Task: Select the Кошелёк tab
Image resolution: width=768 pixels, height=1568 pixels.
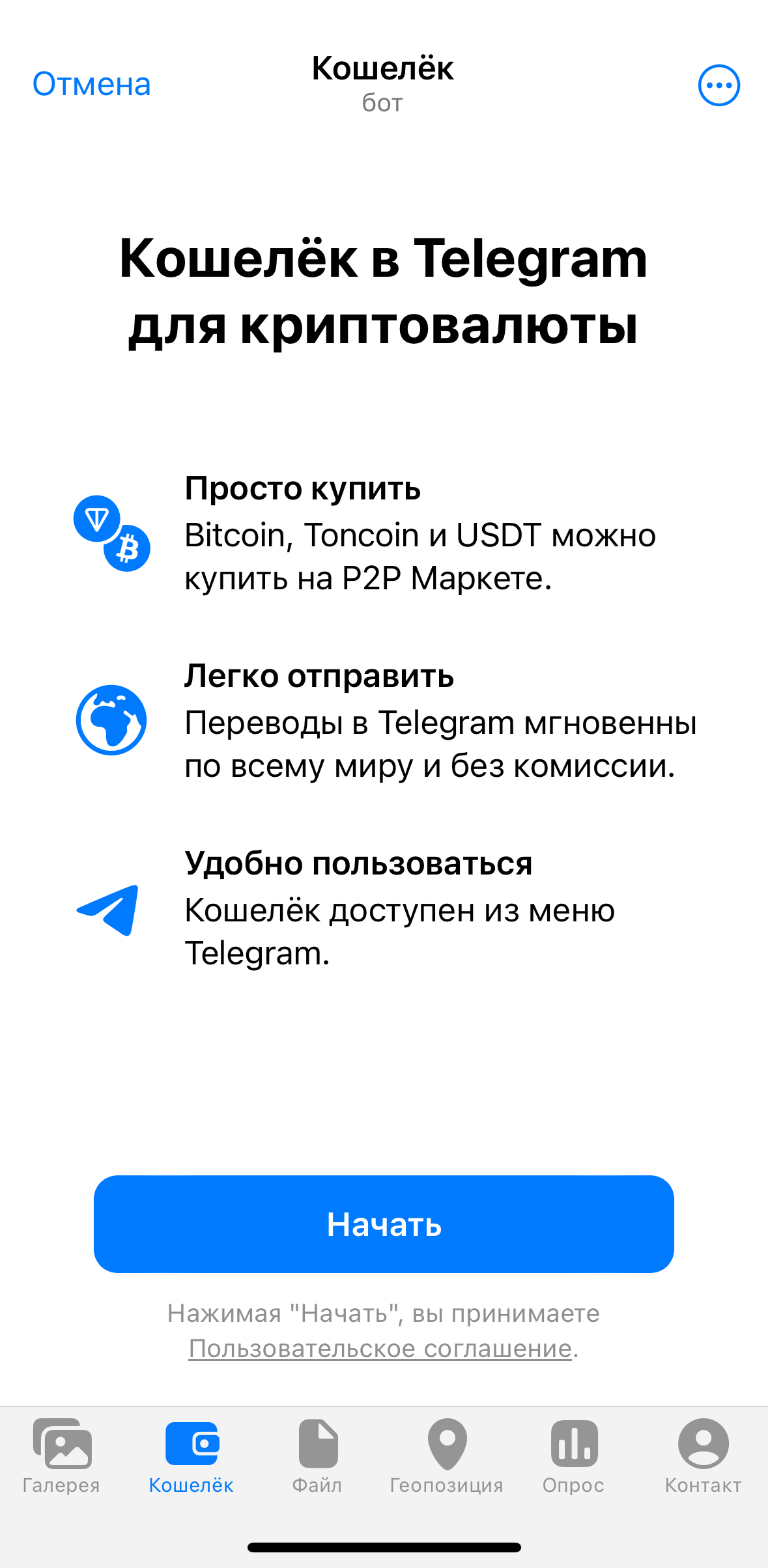Action: pos(191,1456)
